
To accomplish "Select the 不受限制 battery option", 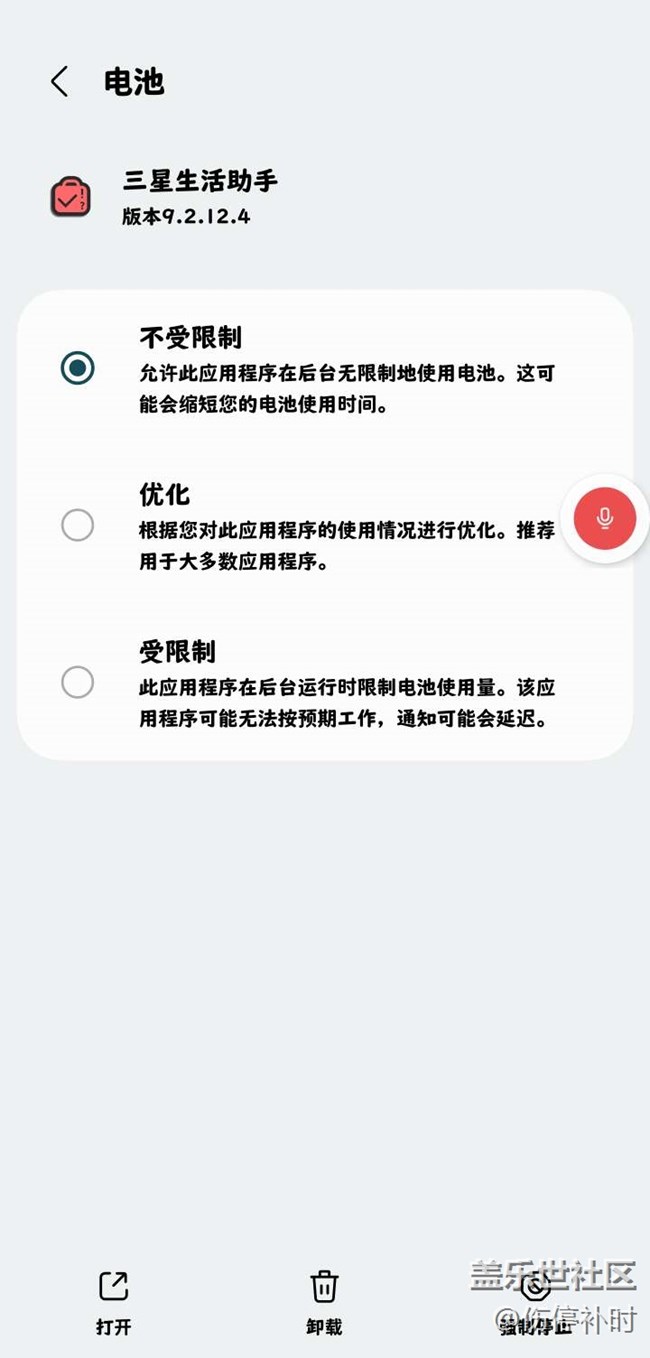I will click(x=77, y=368).
